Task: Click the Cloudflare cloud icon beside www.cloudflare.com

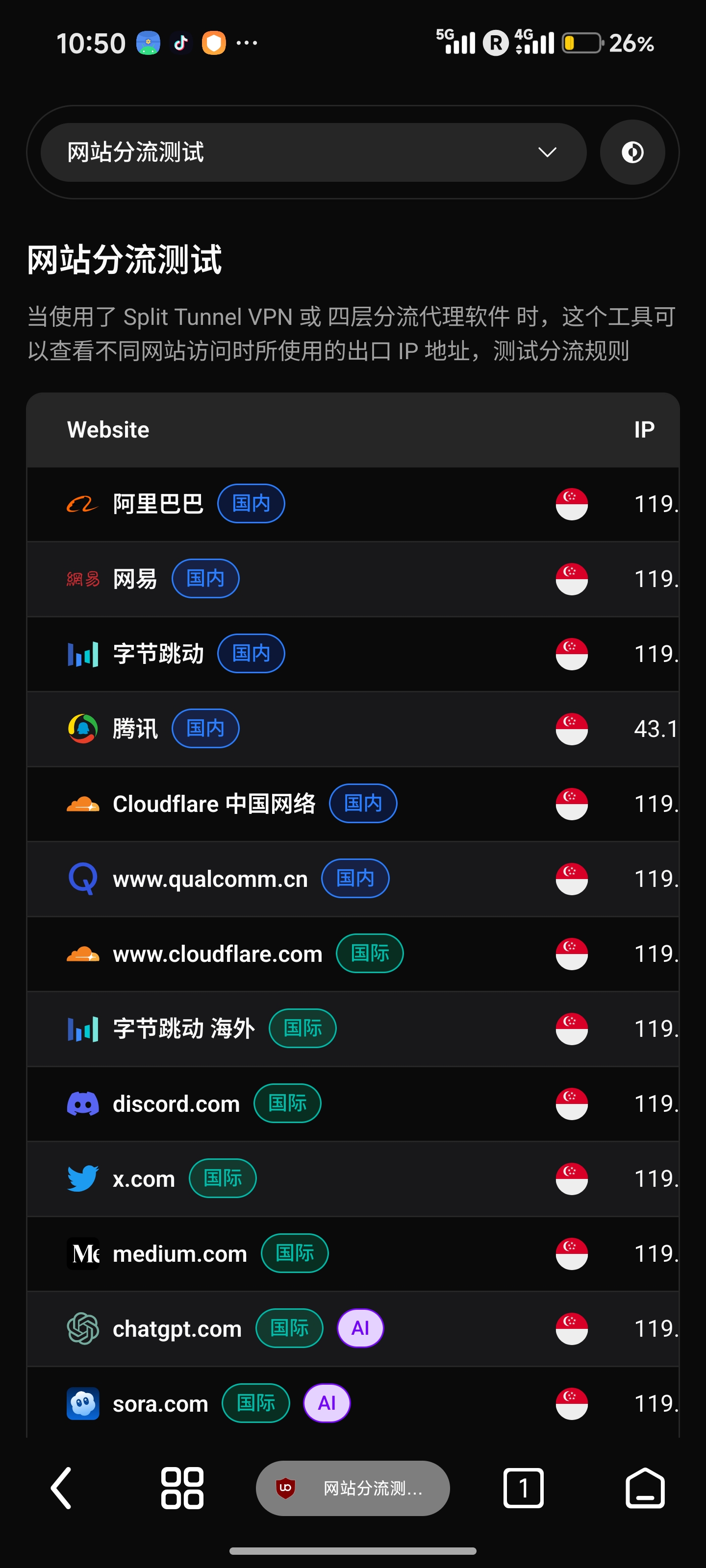Action: click(x=83, y=953)
